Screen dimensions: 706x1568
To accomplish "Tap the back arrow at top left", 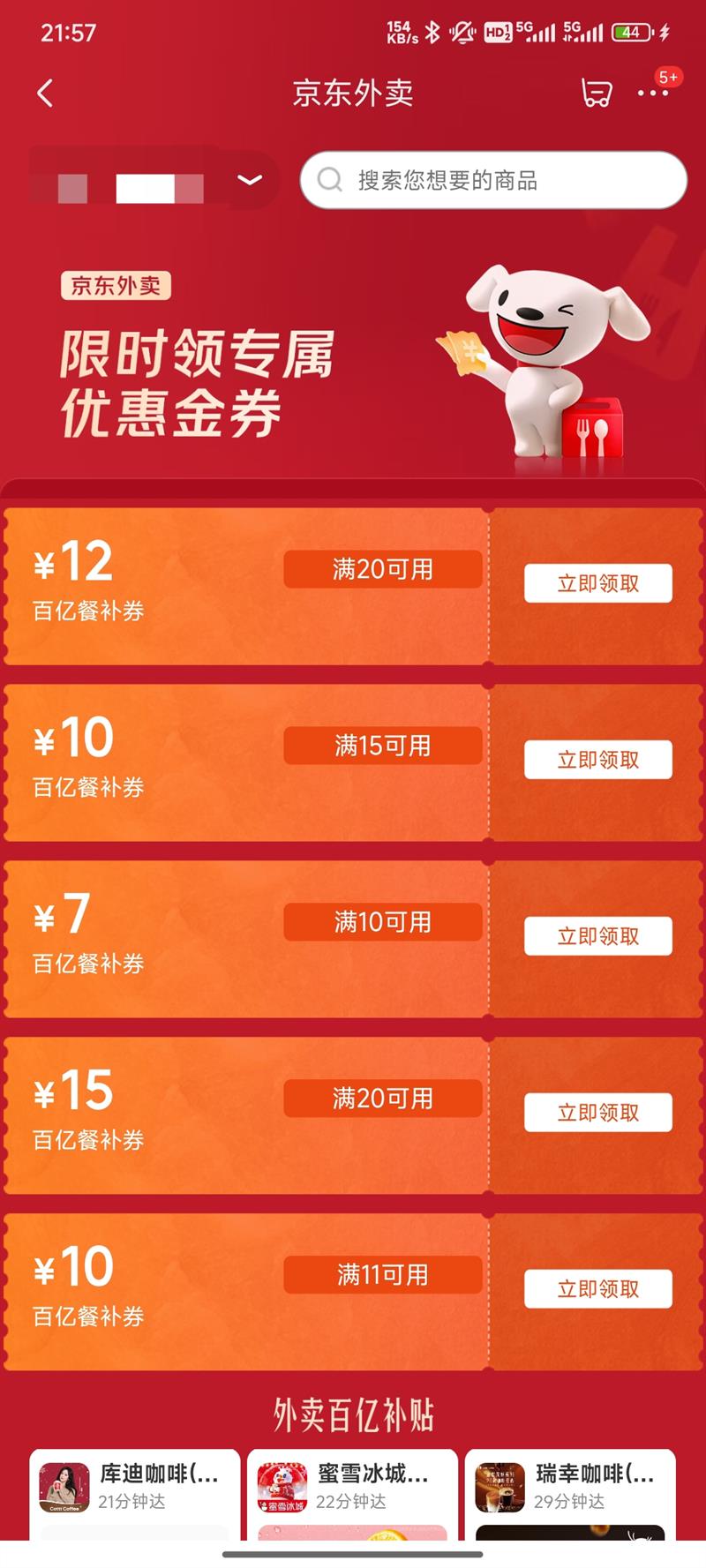I will 44,94.
